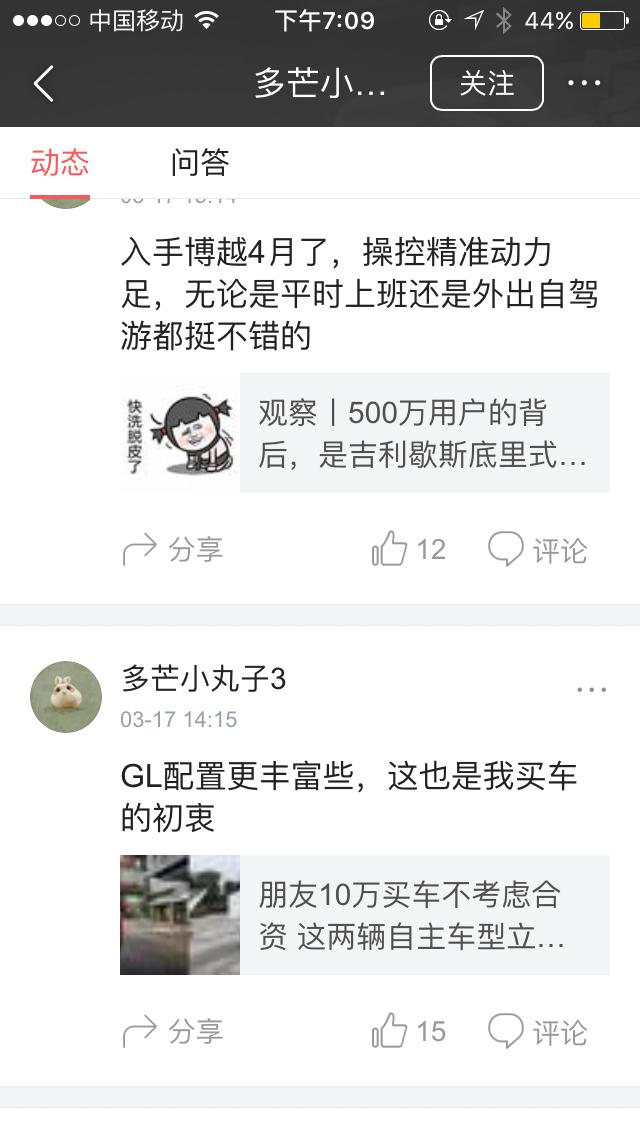640x1136 pixels.
Task: Tap the 关注 follow button
Action: [487, 83]
